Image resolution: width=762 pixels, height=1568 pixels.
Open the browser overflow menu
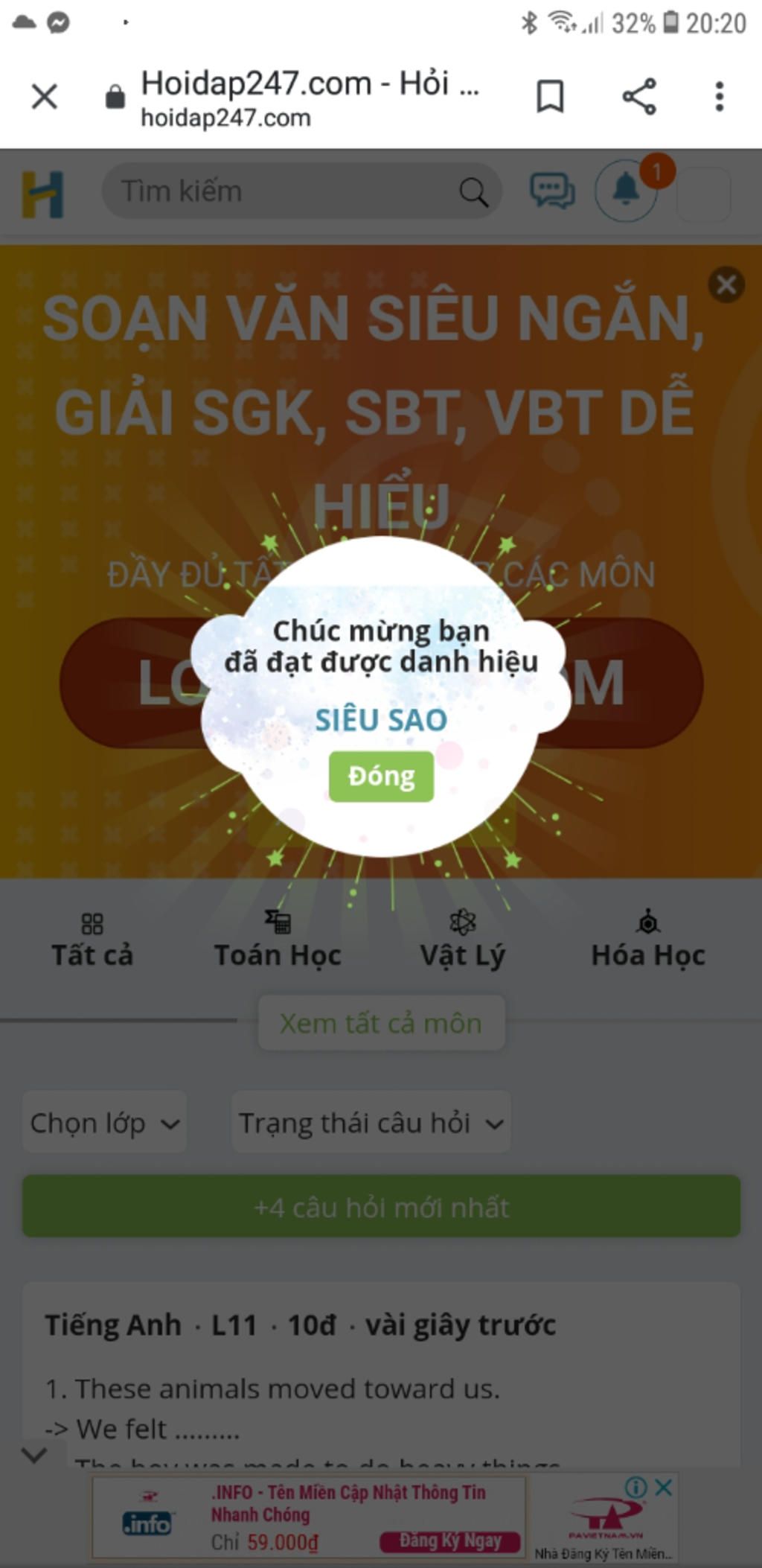(x=719, y=97)
